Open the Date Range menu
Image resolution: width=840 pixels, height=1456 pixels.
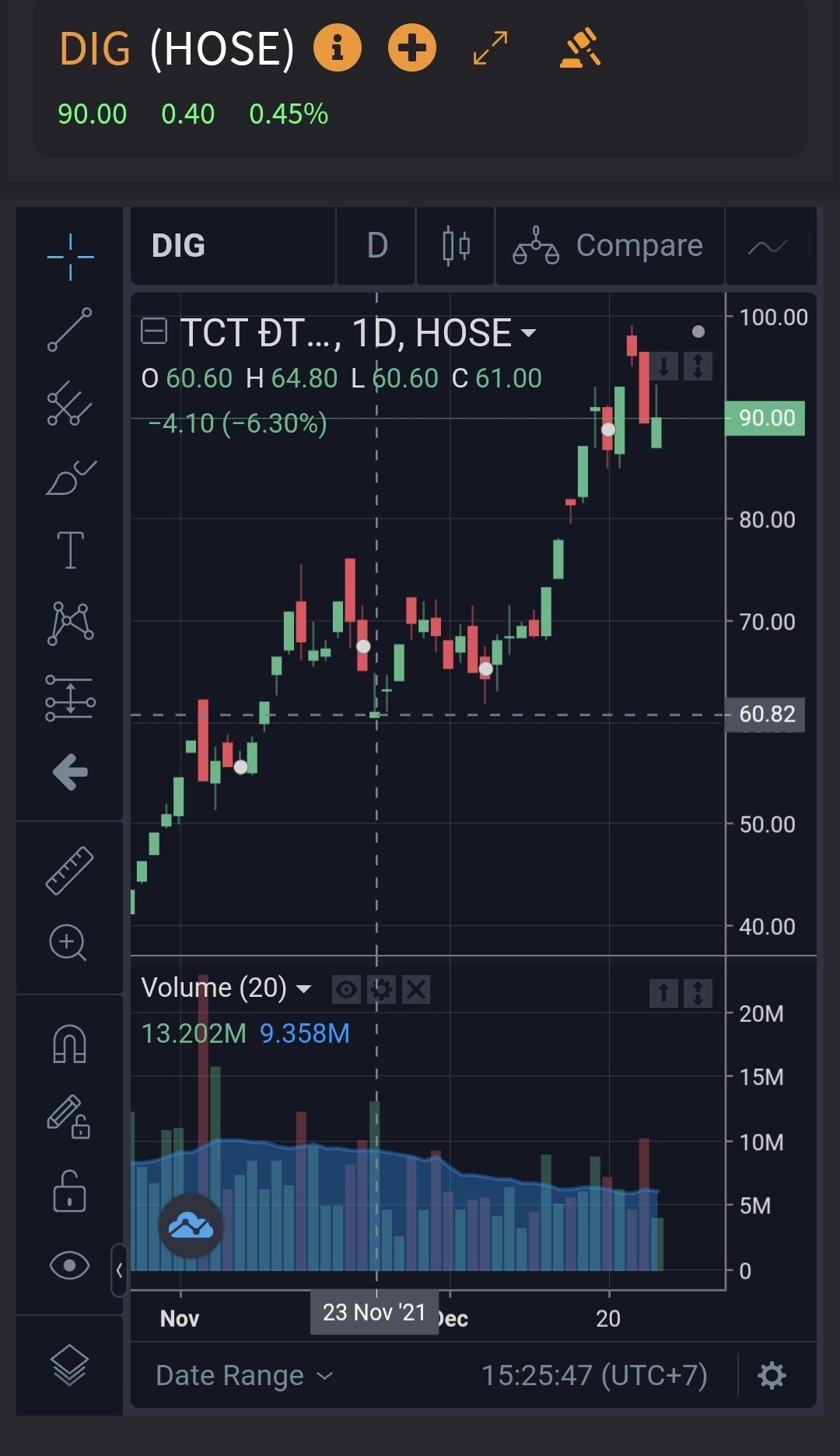click(x=244, y=1376)
